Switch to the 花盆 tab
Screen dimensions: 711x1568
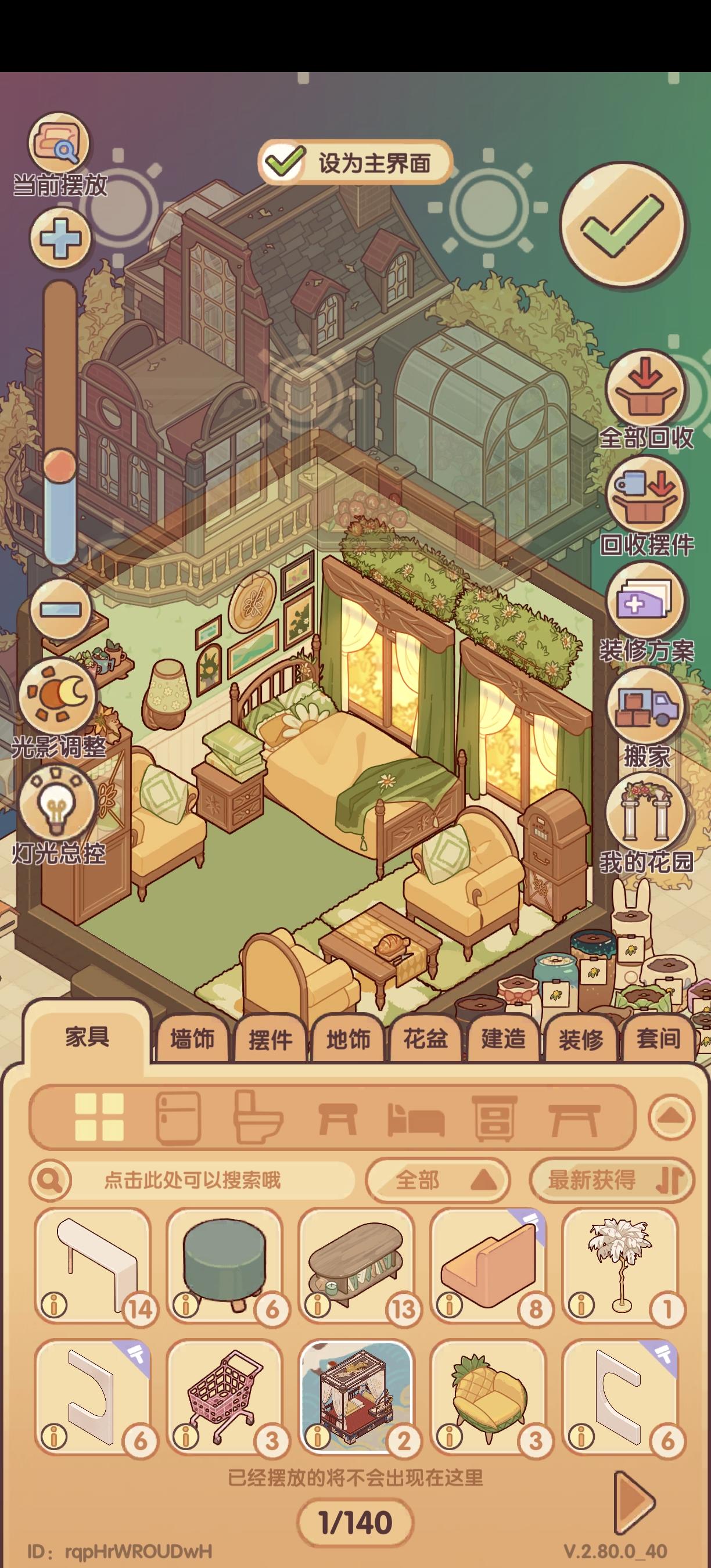[426, 1038]
